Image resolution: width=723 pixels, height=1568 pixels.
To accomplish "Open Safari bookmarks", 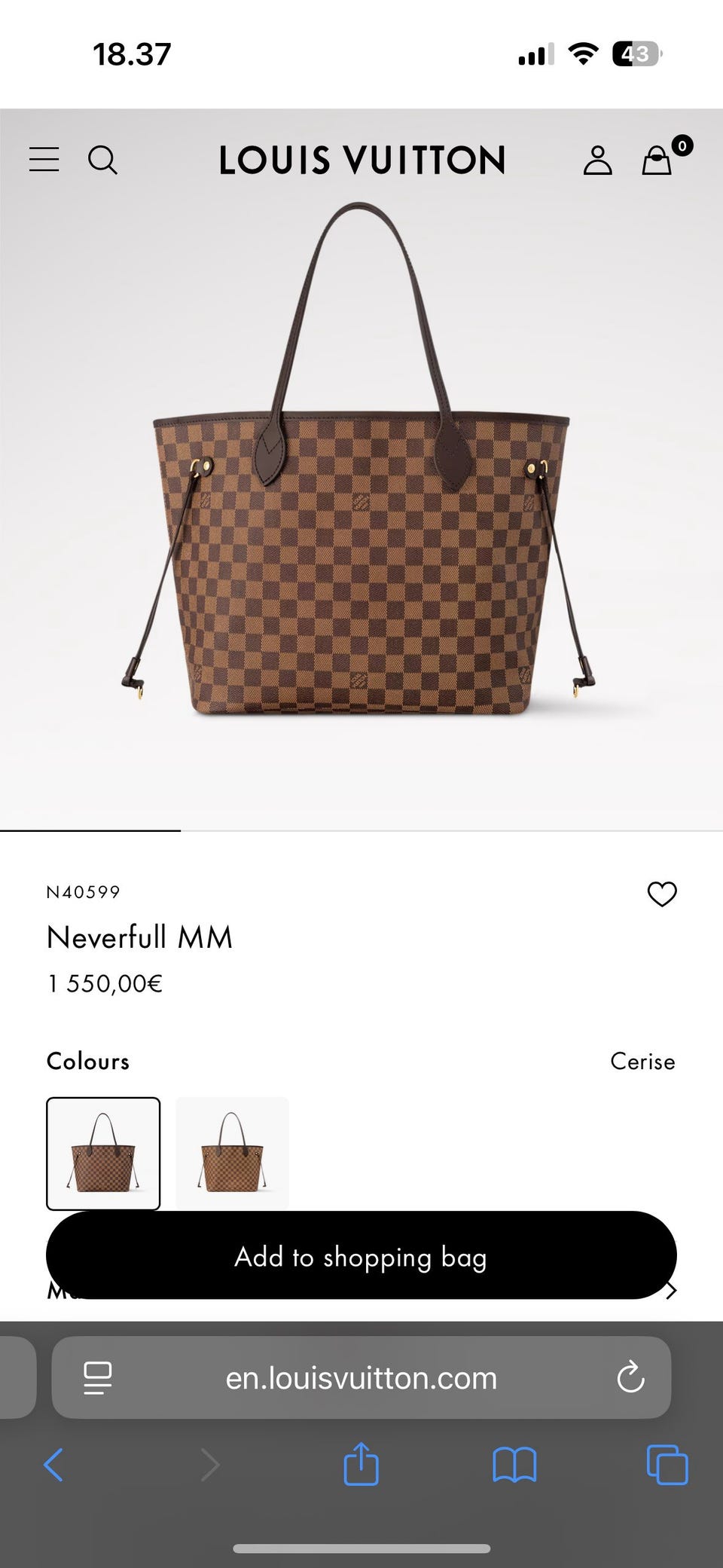I will click(514, 1466).
